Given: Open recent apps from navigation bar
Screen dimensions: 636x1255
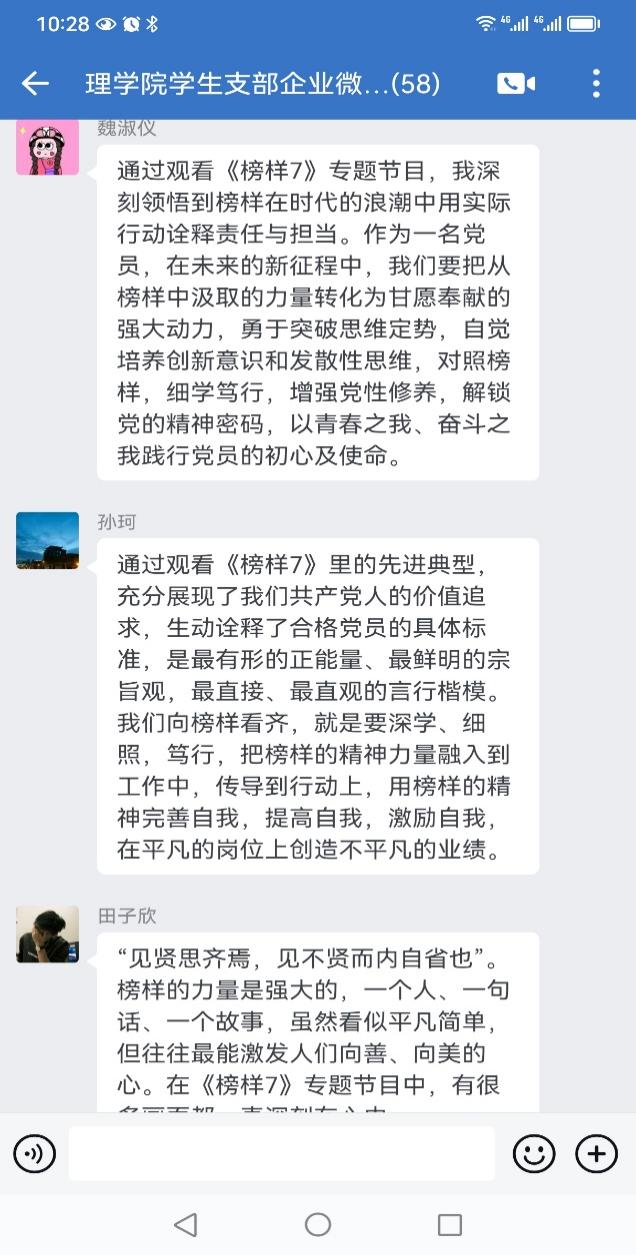Looking at the screenshot, I should click(x=450, y=1224).
